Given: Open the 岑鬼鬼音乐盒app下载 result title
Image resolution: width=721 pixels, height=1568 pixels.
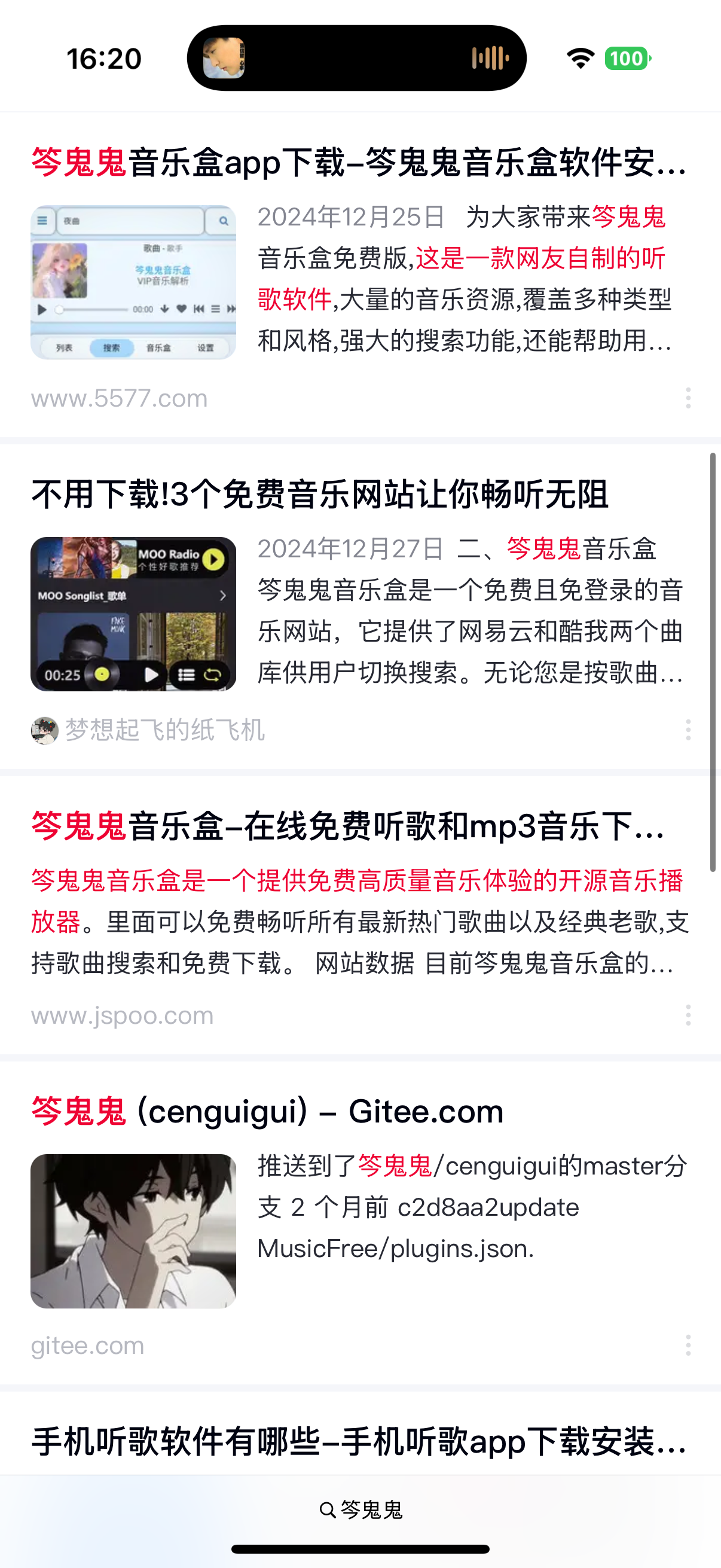Looking at the screenshot, I should coord(359,163).
